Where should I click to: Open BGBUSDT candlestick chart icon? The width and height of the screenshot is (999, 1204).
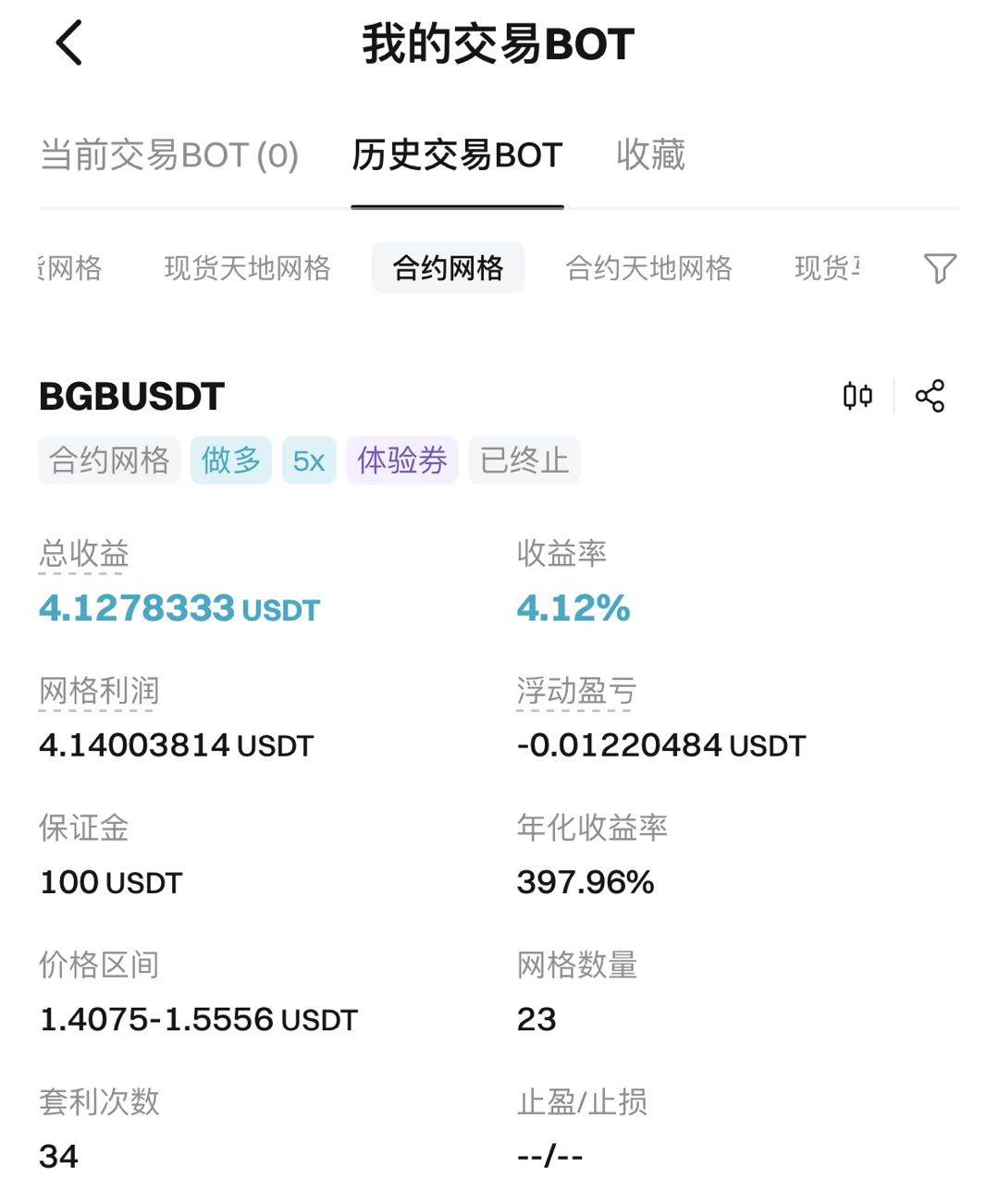click(x=857, y=396)
